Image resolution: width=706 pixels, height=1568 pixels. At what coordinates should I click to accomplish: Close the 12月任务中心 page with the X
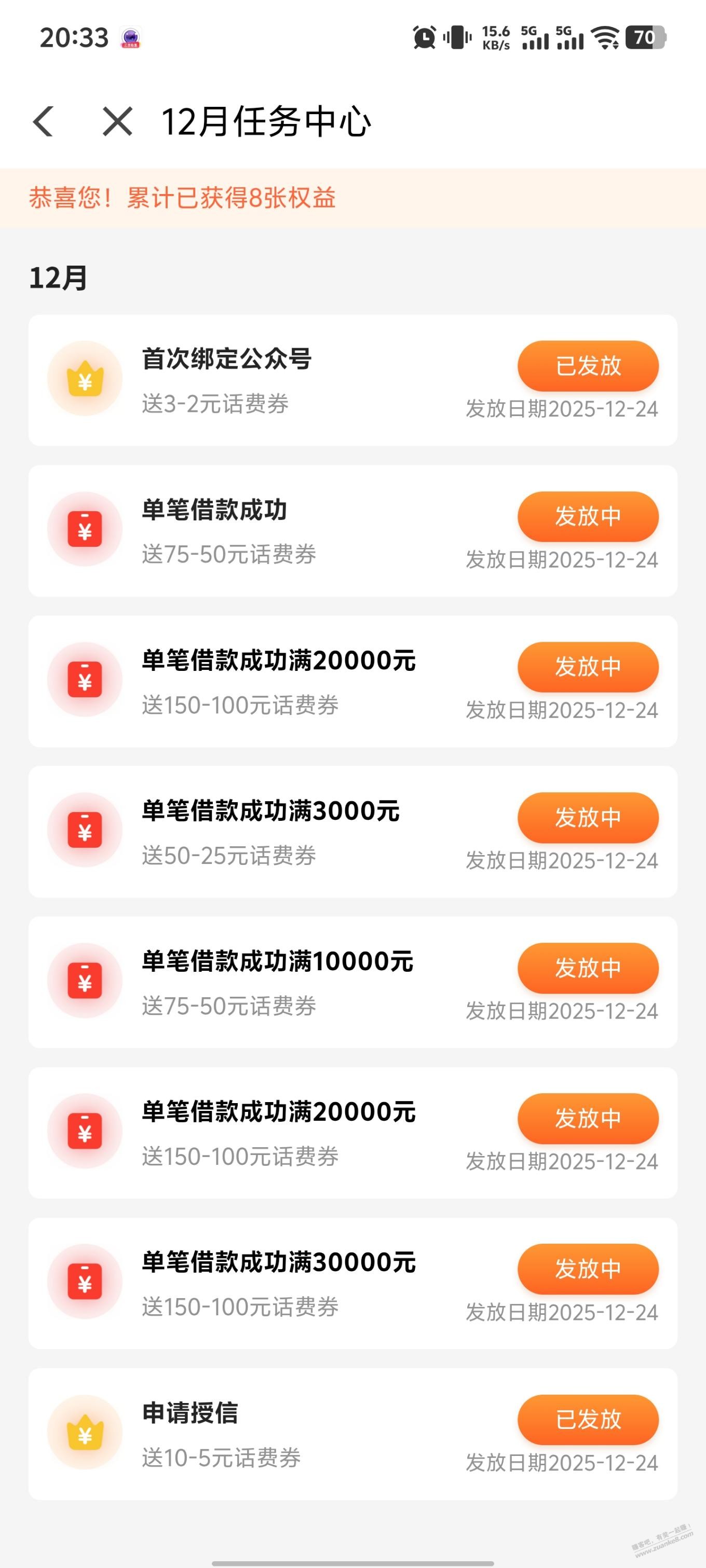[117, 121]
